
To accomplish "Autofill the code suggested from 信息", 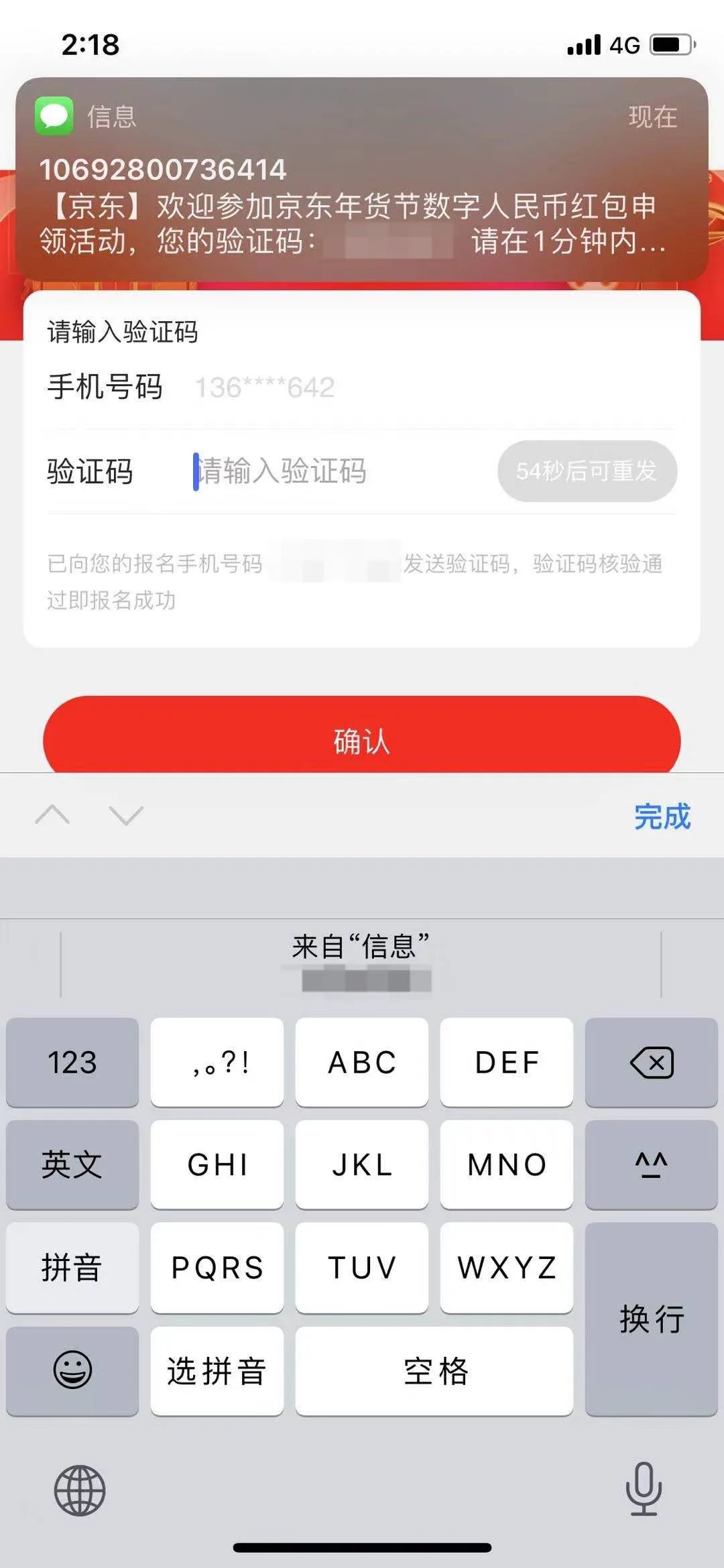I will 361,963.
